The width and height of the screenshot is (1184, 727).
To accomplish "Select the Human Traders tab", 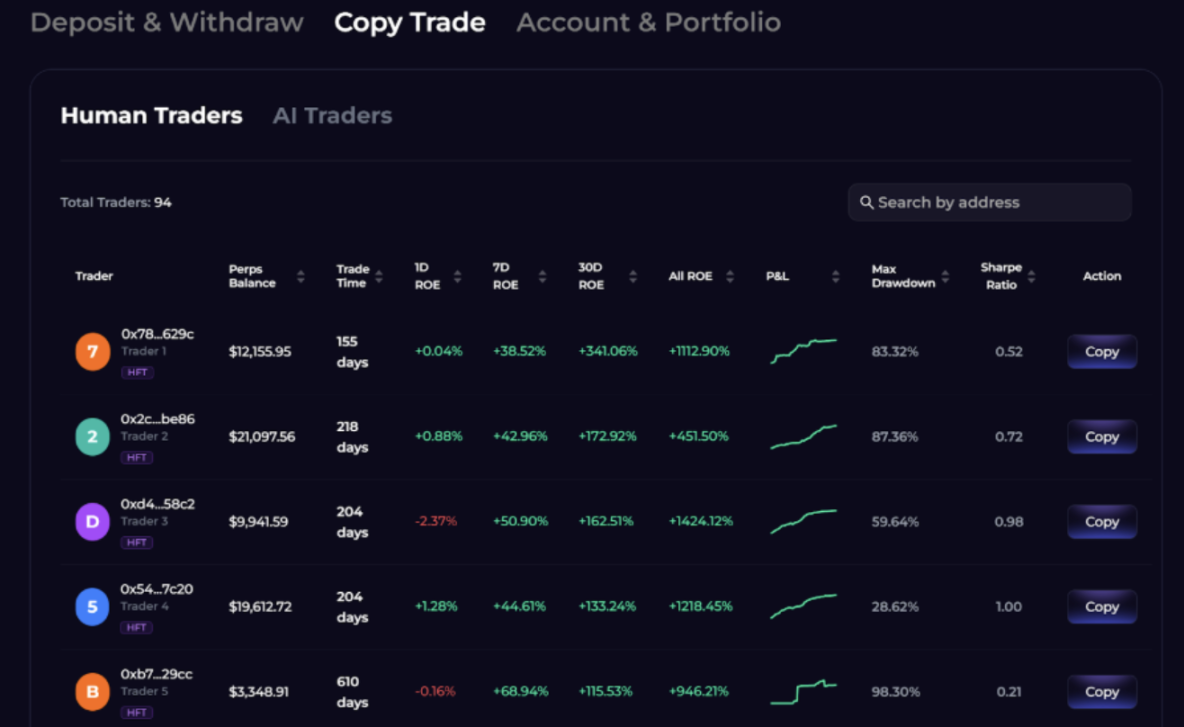I will [x=151, y=116].
